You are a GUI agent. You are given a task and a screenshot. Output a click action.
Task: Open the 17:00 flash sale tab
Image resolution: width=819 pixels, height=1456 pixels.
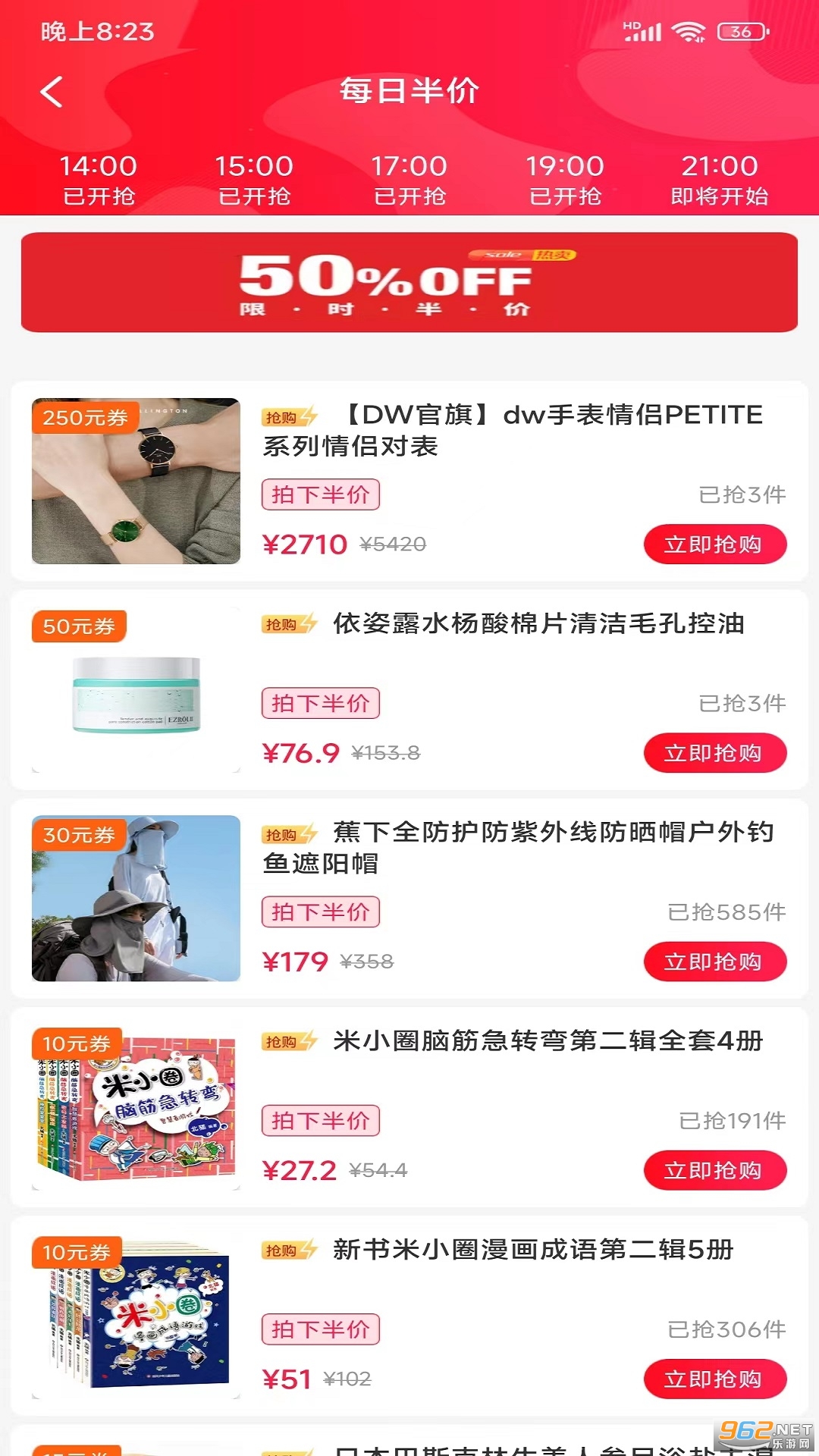(x=409, y=180)
